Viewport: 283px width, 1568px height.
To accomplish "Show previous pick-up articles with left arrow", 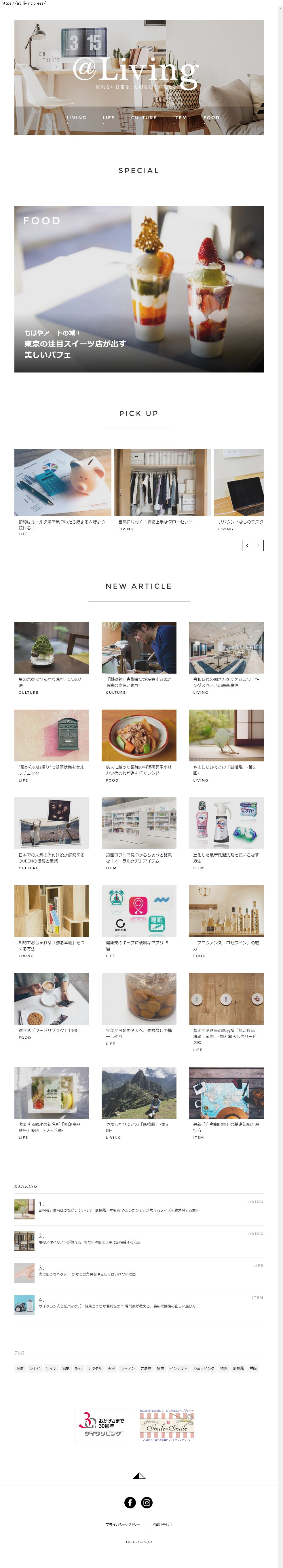I will pyautogui.click(x=247, y=546).
